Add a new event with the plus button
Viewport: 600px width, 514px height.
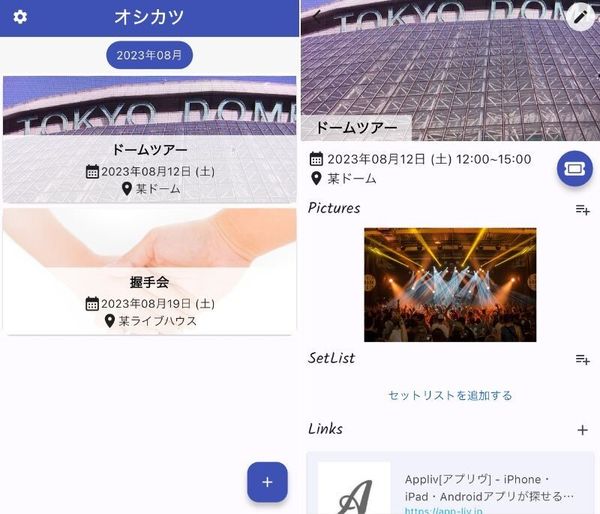[267, 482]
